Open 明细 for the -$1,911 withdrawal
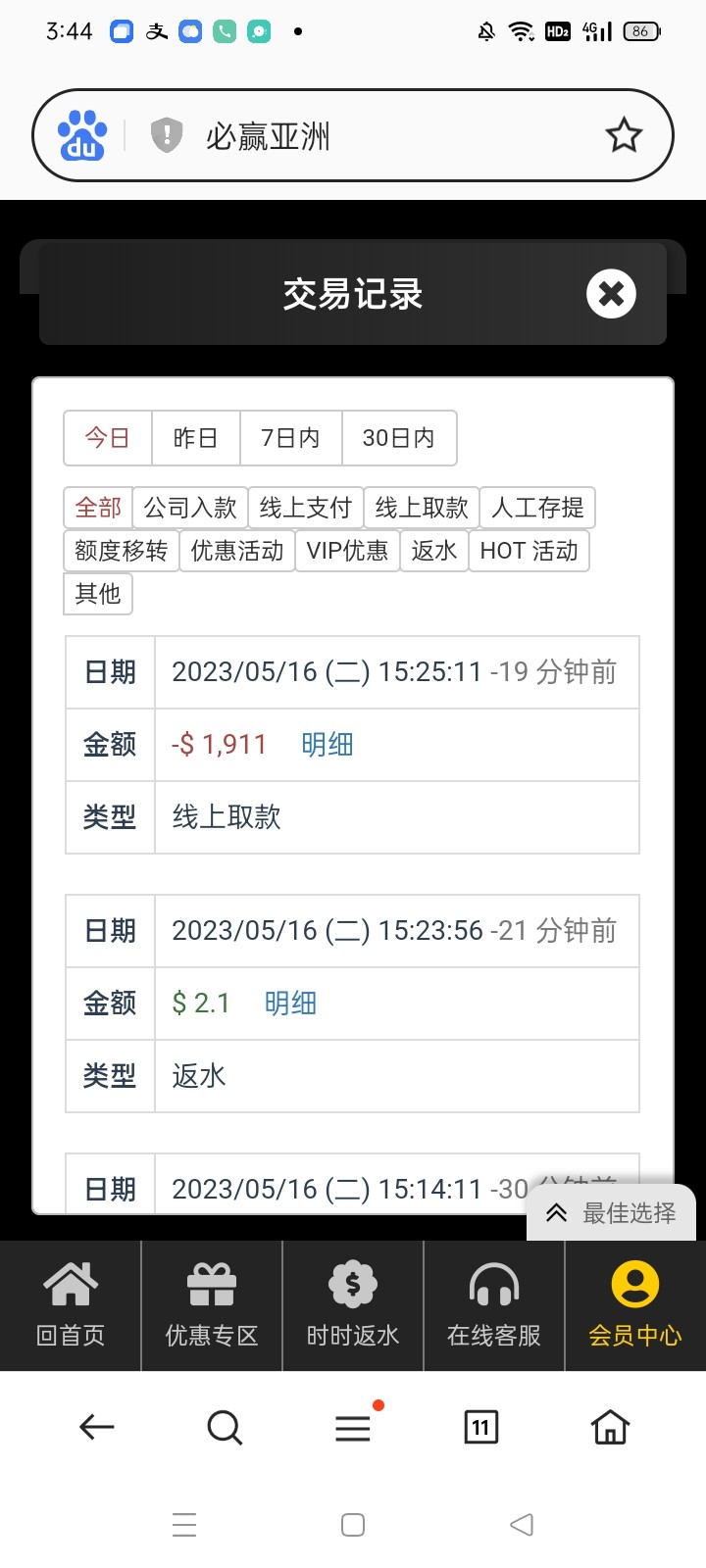 pos(328,745)
